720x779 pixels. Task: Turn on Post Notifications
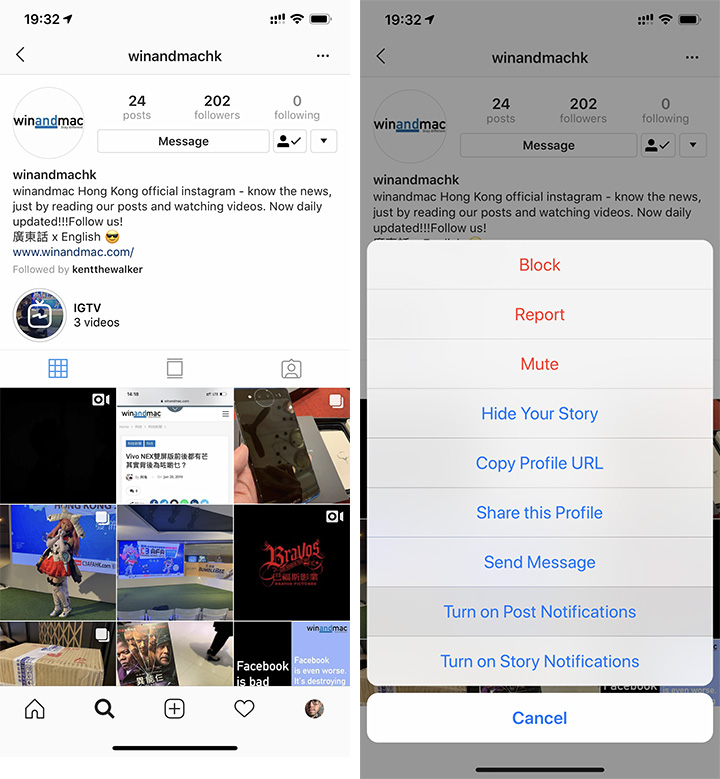(539, 611)
